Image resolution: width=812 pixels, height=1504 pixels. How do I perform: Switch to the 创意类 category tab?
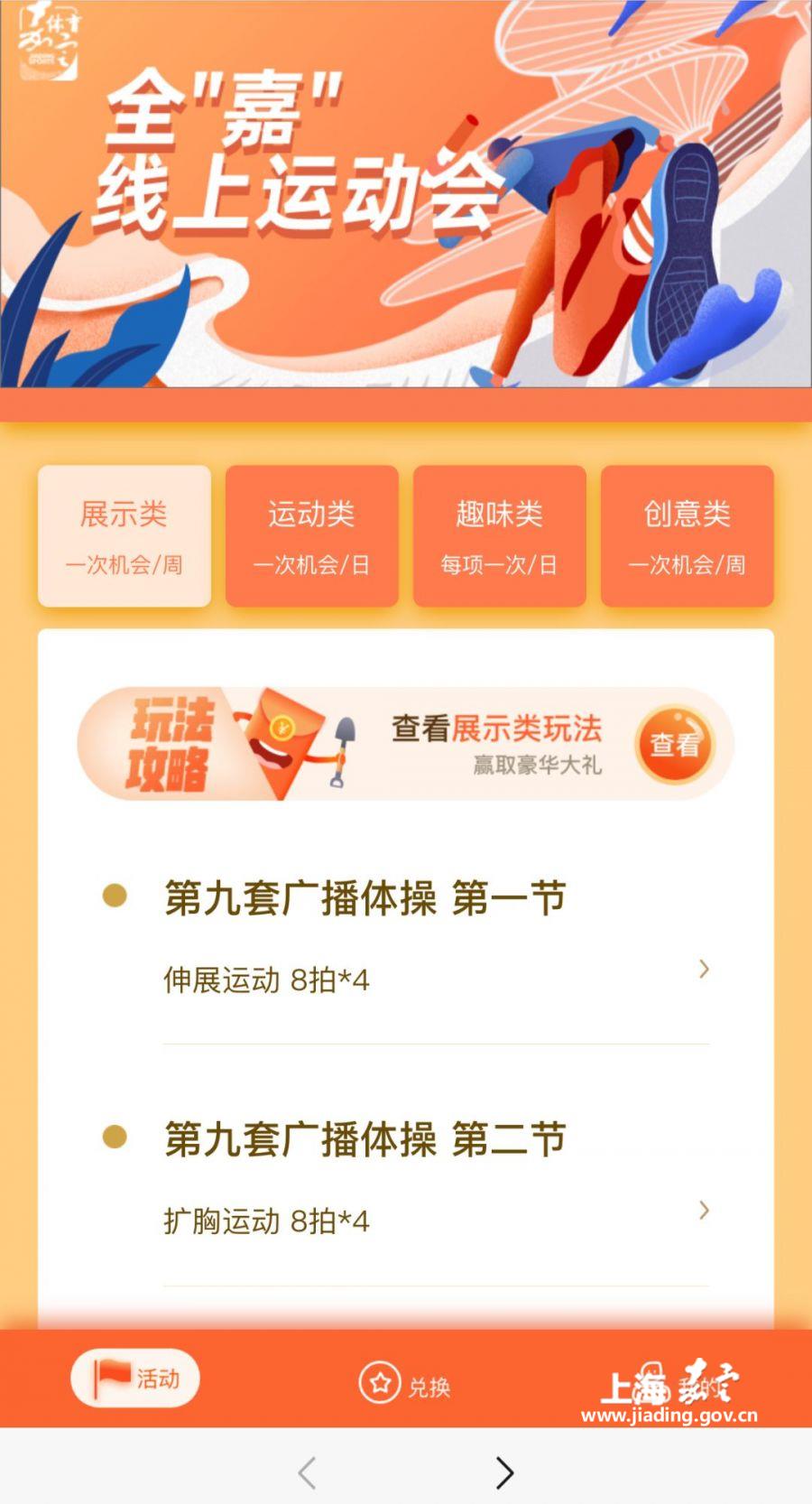click(x=687, y=536)
